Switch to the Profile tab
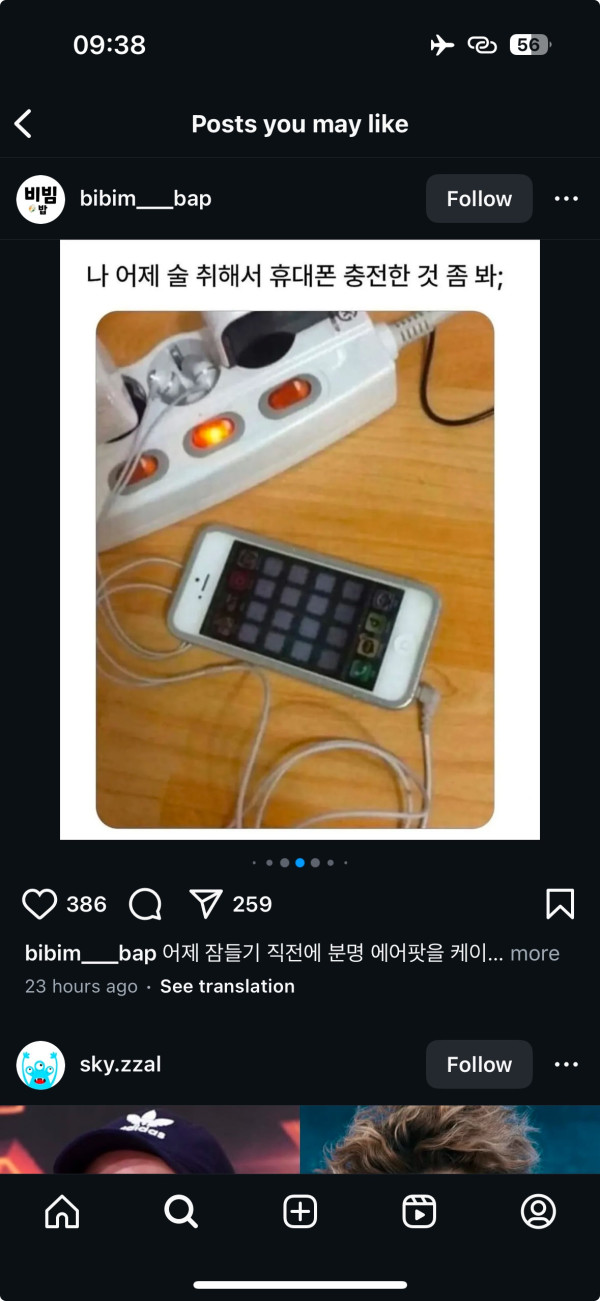This screenshot has width=600, height=1301. 538,1212
